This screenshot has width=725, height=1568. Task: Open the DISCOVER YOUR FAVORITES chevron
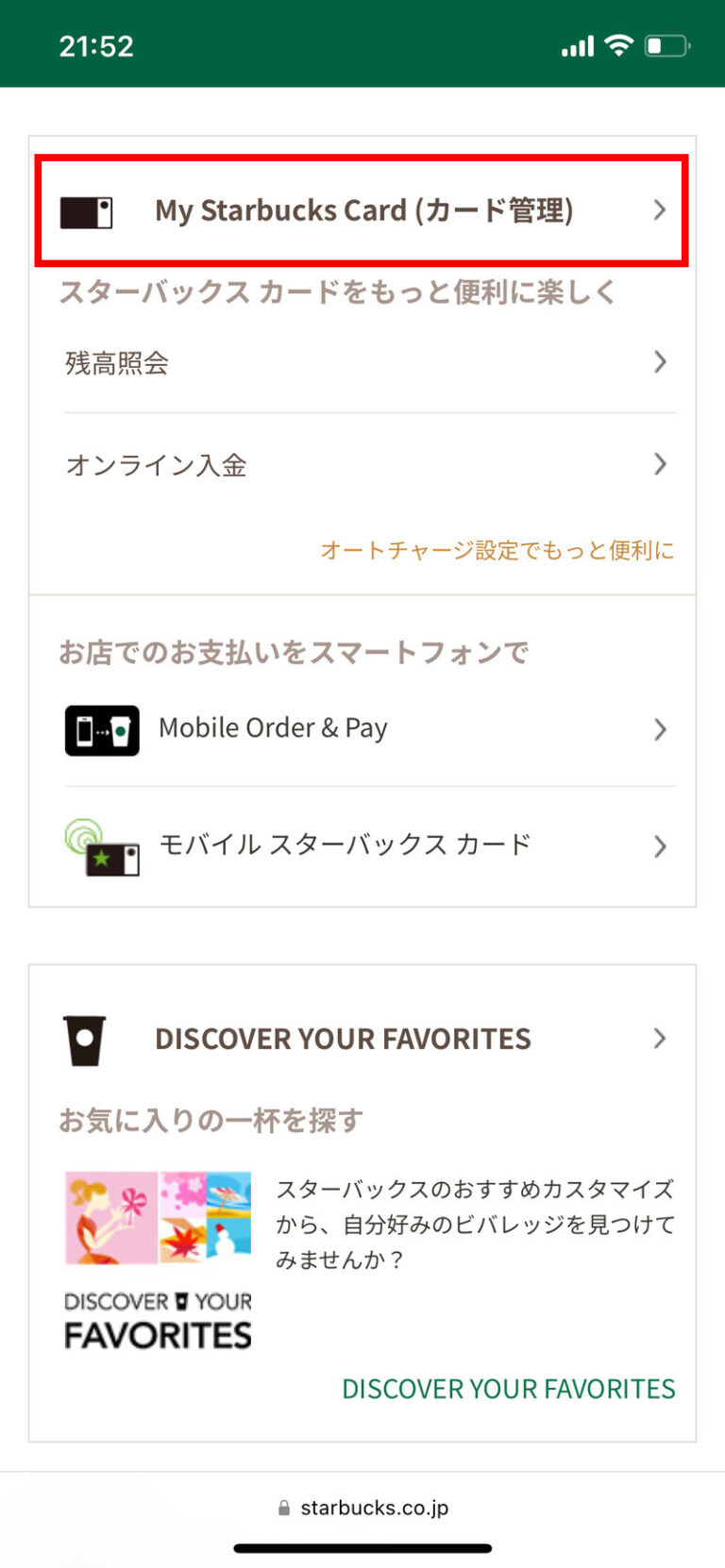[x=659, y=1038]
